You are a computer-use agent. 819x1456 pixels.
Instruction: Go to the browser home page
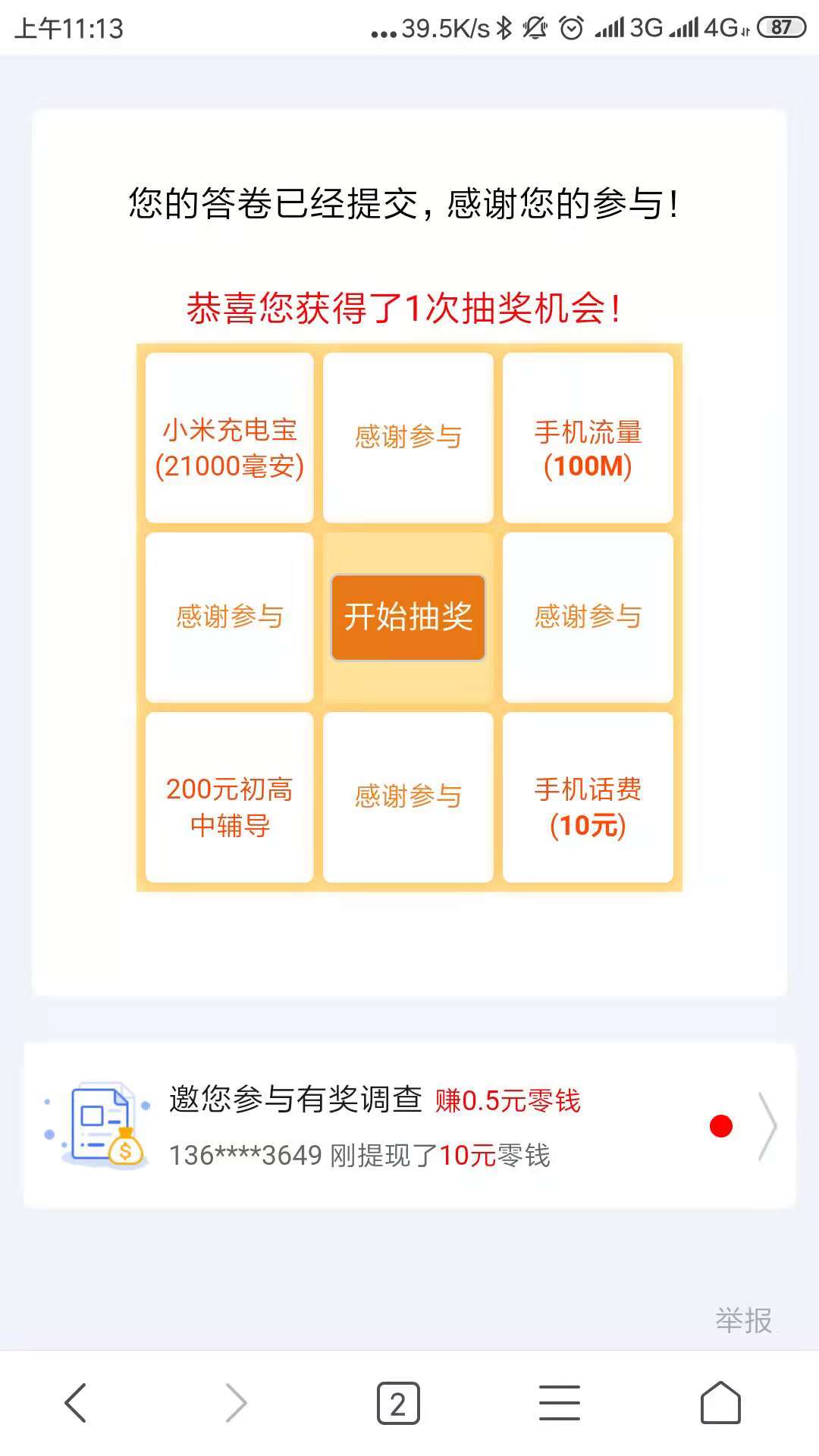(x=720, y=1402)
